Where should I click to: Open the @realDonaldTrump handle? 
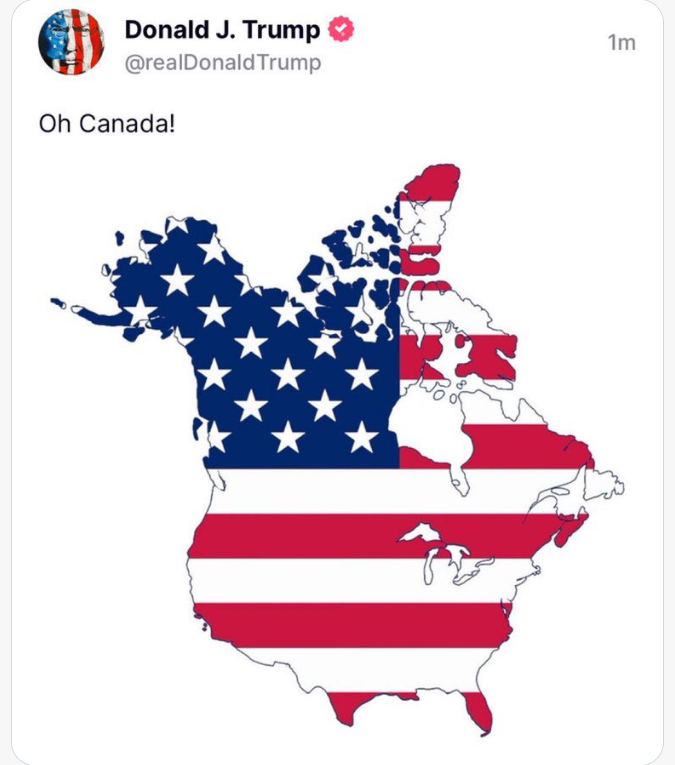(x=222, y=63)
